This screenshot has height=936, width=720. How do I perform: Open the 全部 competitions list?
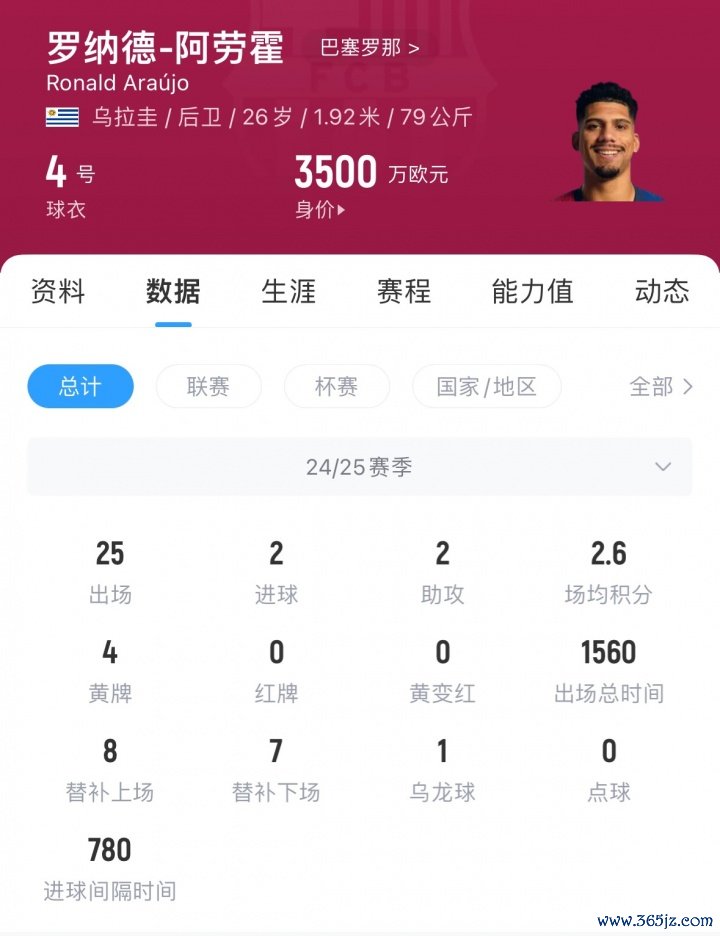tap(660, 386)
